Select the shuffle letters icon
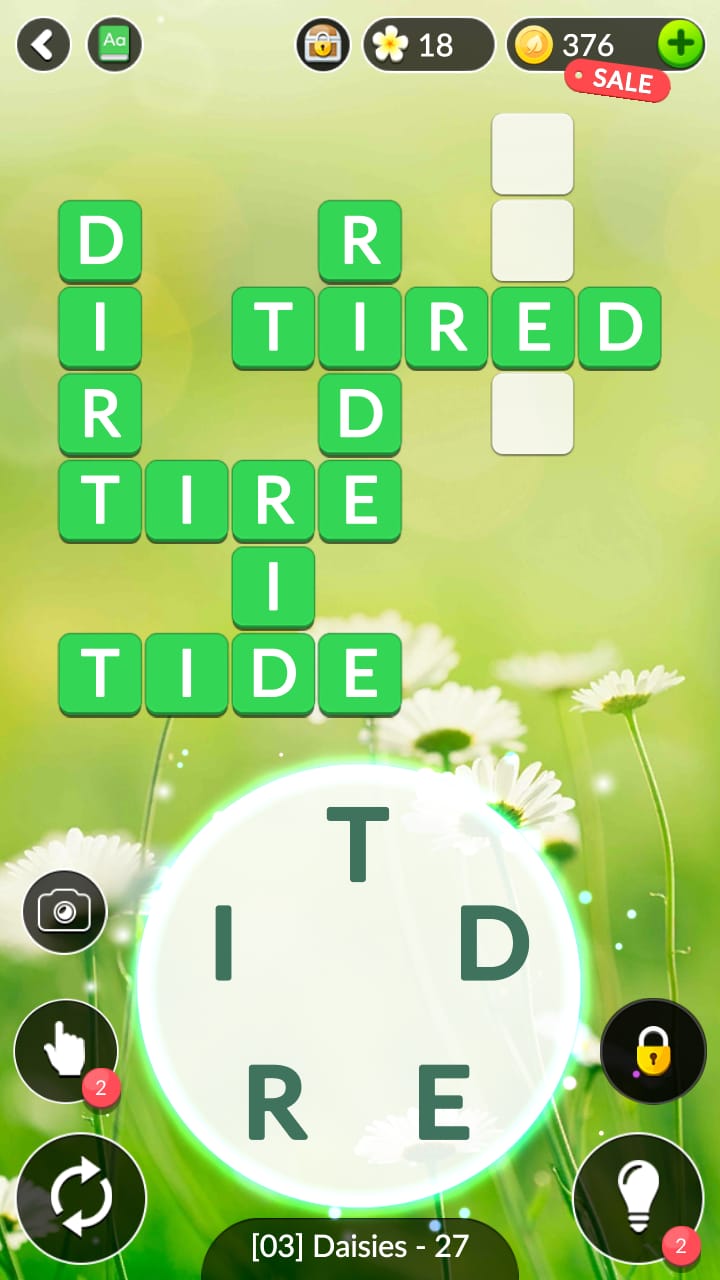The width and height of the screenshot is (720, 1280). point(81,1196)
